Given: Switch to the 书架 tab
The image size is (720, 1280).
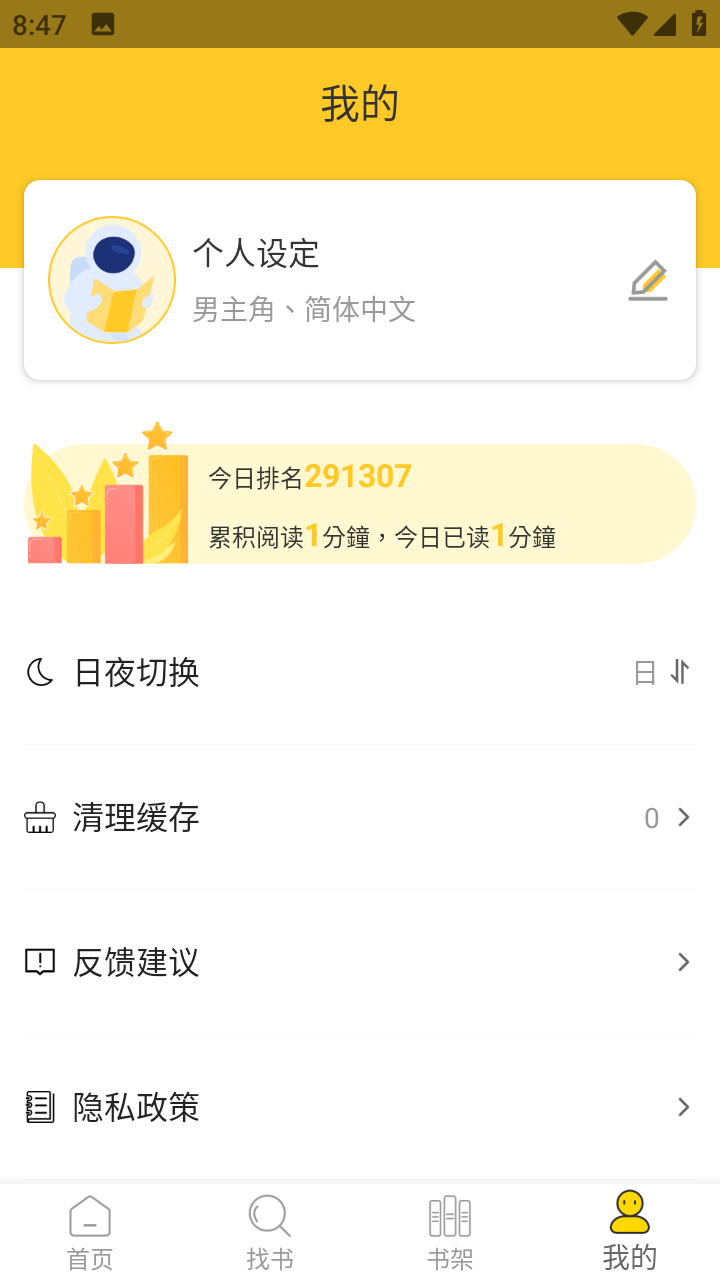Looking at the screenshot, I should 449,1230.
